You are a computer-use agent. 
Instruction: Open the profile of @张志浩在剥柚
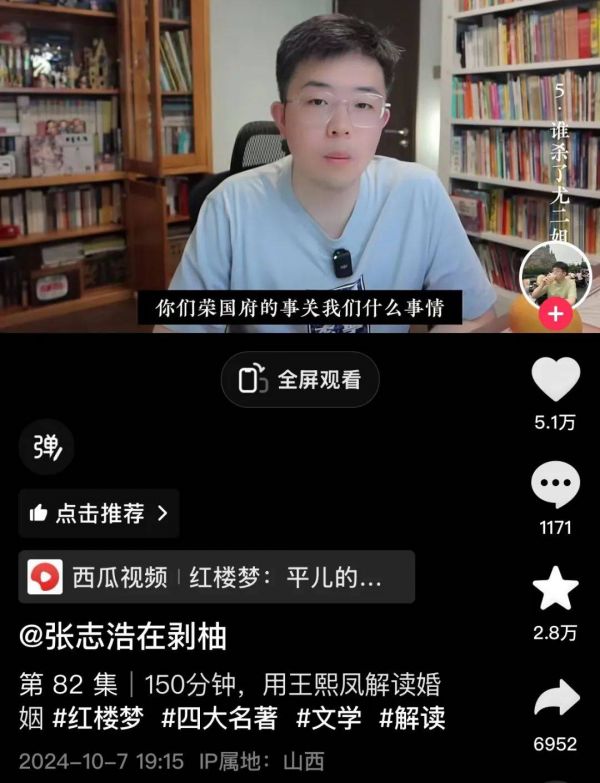click(123, 636)
